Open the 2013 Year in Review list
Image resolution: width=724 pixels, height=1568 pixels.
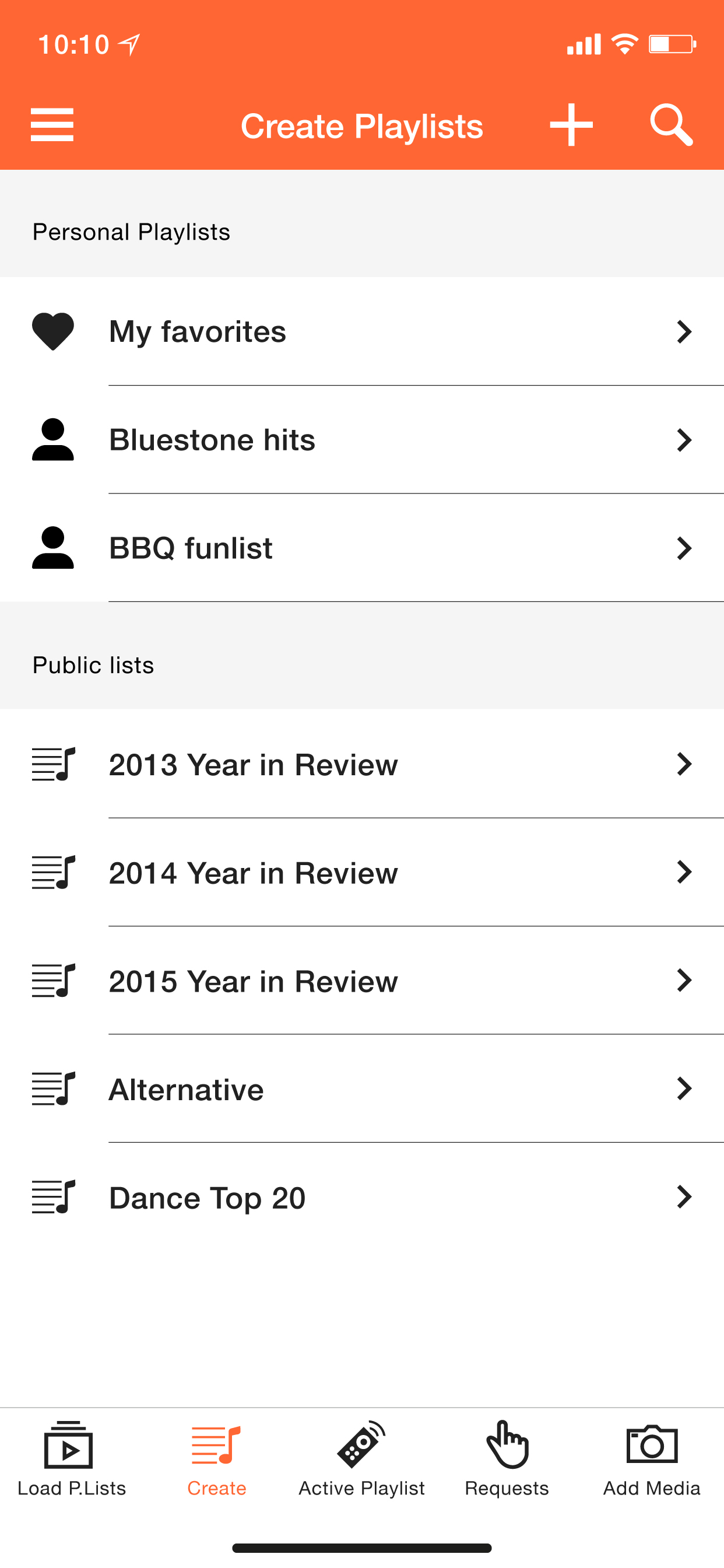point(362,765)
